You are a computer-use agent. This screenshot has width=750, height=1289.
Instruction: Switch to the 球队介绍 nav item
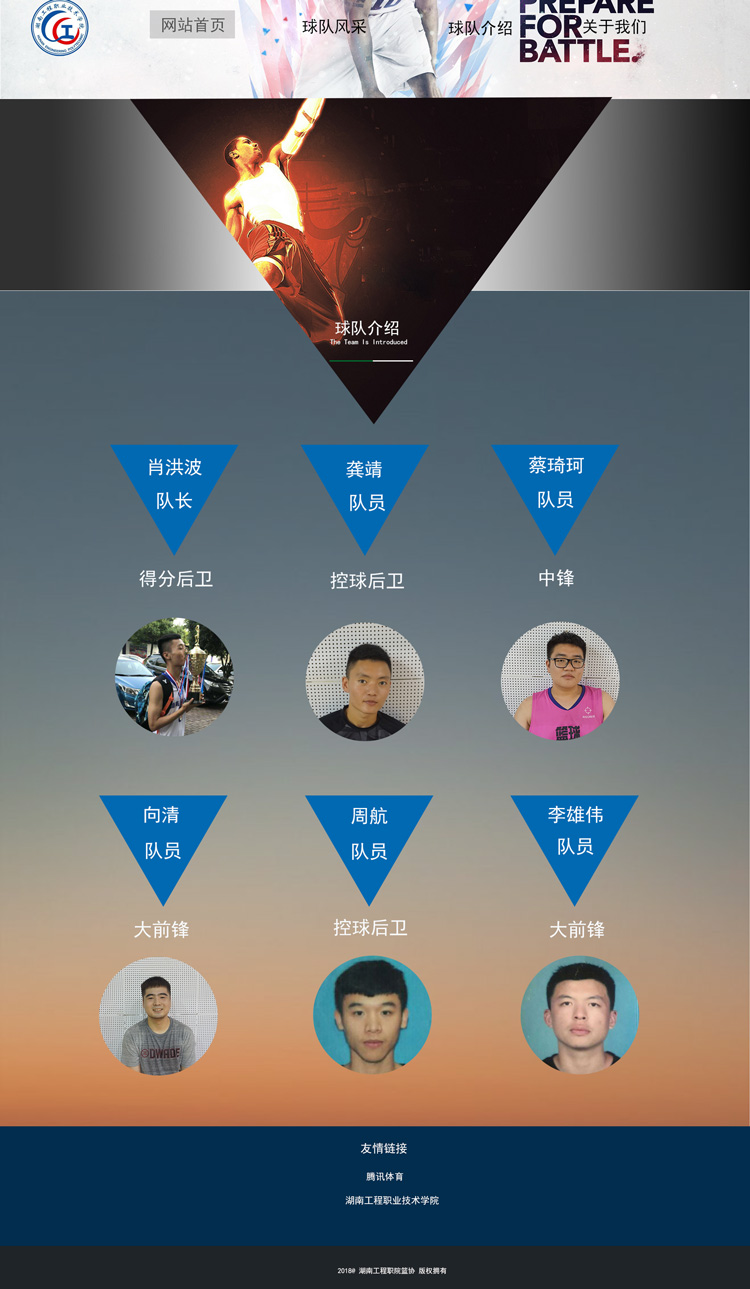(479, 28)
